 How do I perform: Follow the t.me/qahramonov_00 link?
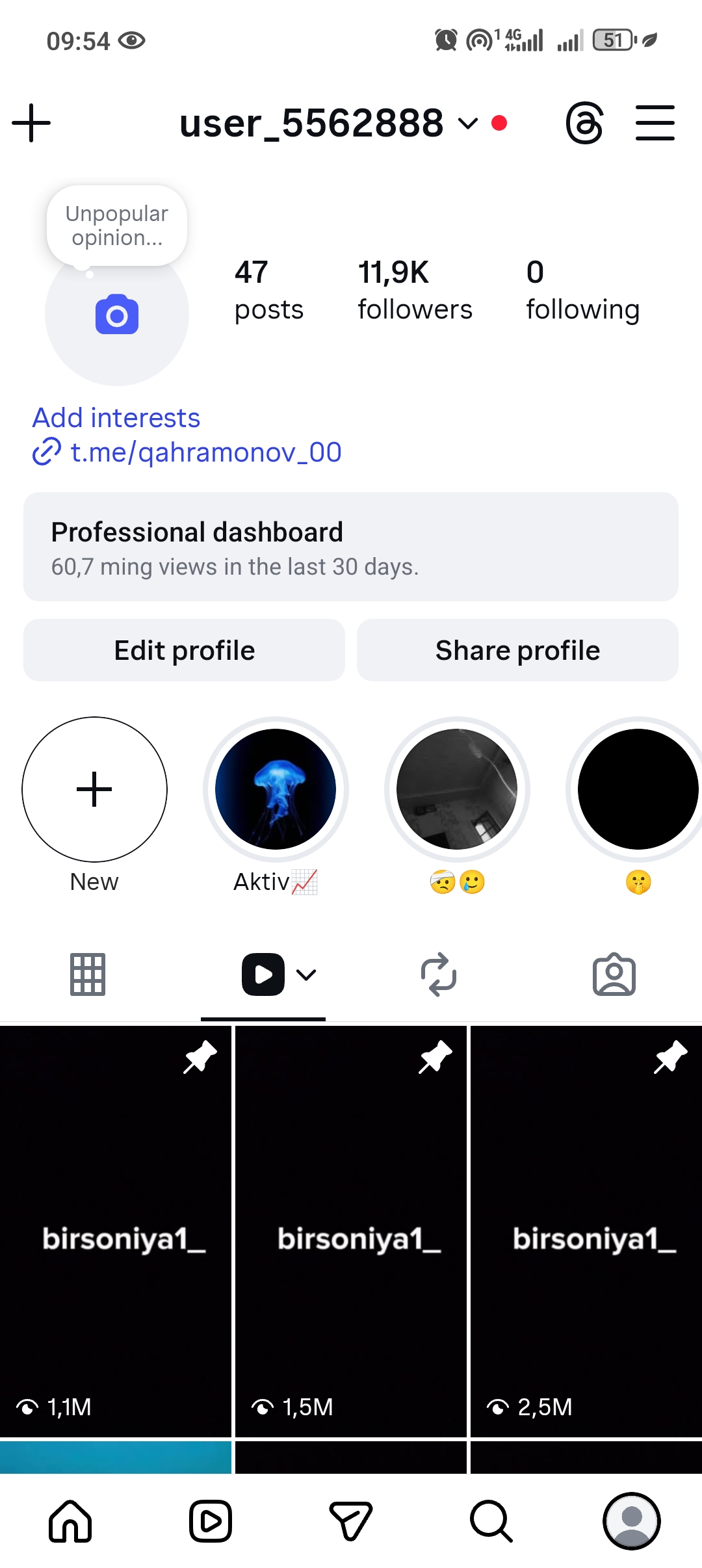click(x=205, y=452)
